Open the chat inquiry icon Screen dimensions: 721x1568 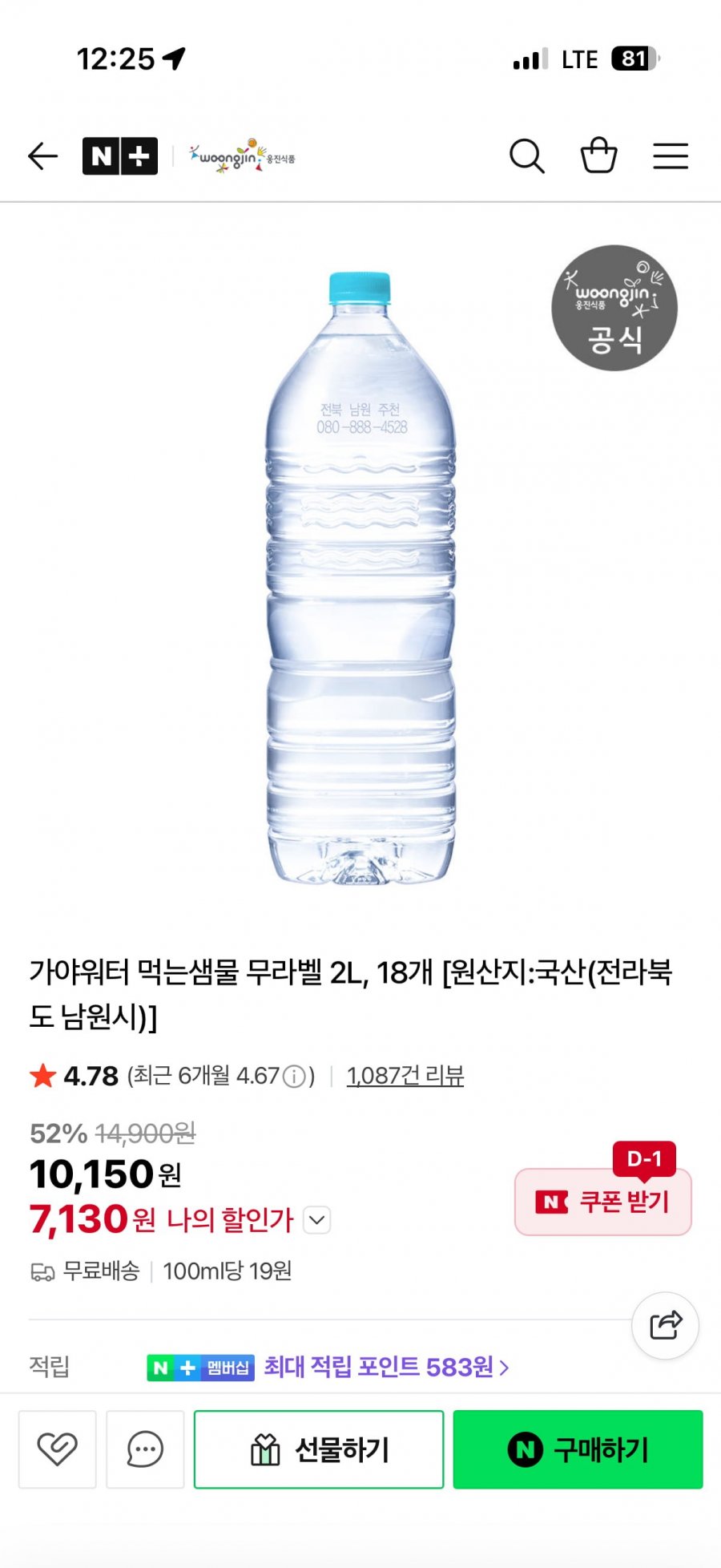[x=144, y=1449]
